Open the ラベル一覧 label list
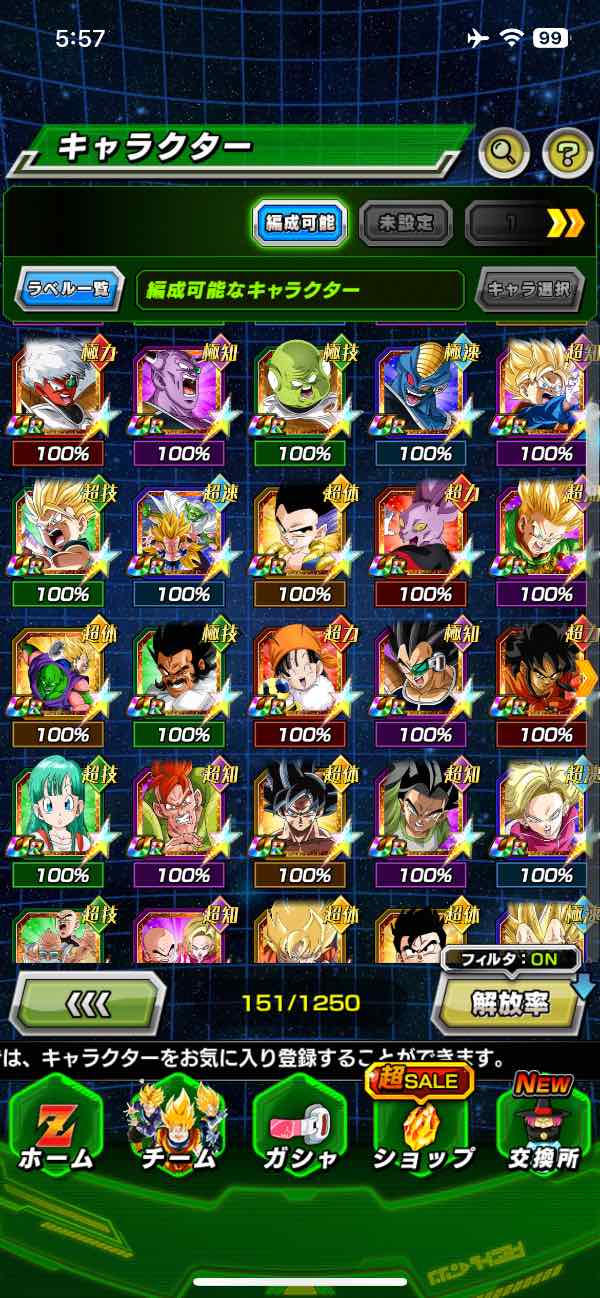600x1298 pixels. [x=69, y=290]
